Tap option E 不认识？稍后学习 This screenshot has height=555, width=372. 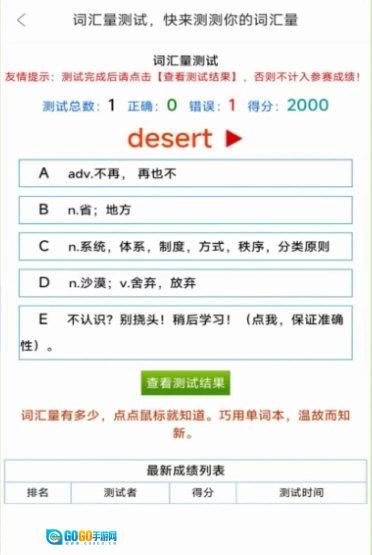pyautogui.click(x=185, y=333)
